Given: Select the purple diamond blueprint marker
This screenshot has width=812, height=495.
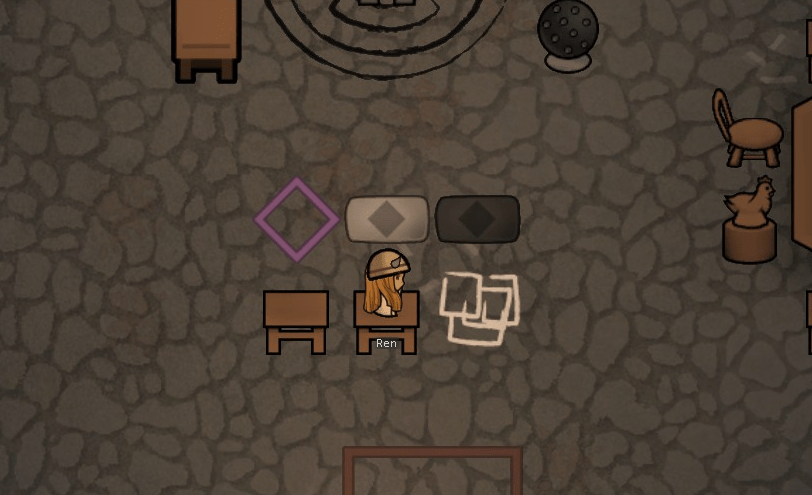Looking at the screenshot, I should [297, 219].
